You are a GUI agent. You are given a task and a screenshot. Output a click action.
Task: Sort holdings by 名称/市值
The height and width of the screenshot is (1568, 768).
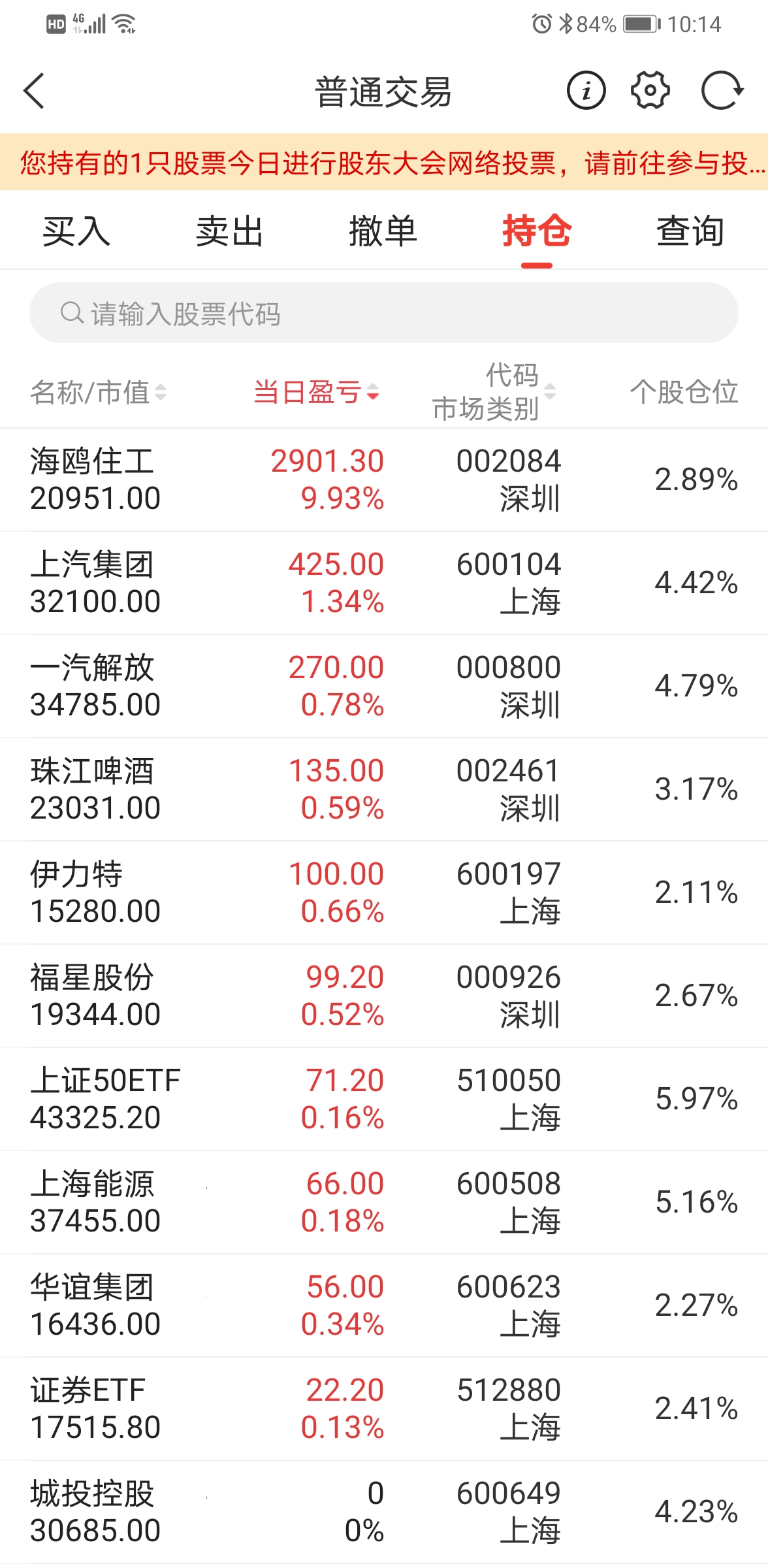[98, 393]
